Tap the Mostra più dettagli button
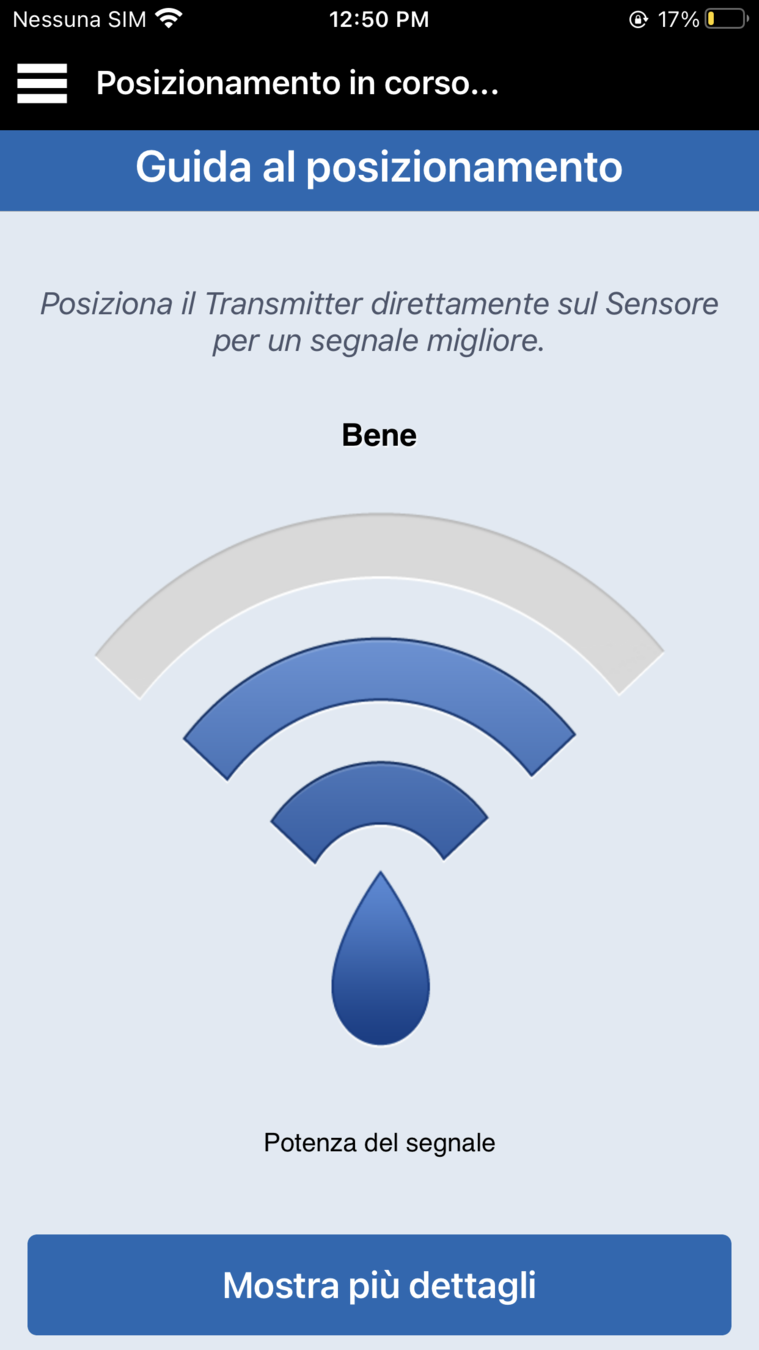The height and width of the screenshot is (1350, 759). pos(379,1285)
